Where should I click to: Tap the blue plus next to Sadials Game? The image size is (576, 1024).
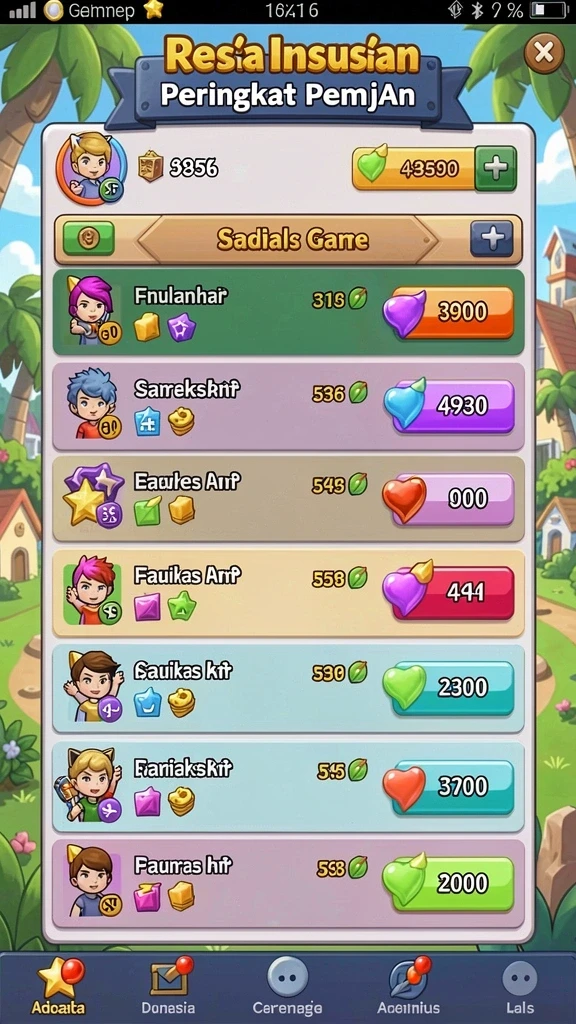point(491,239)
